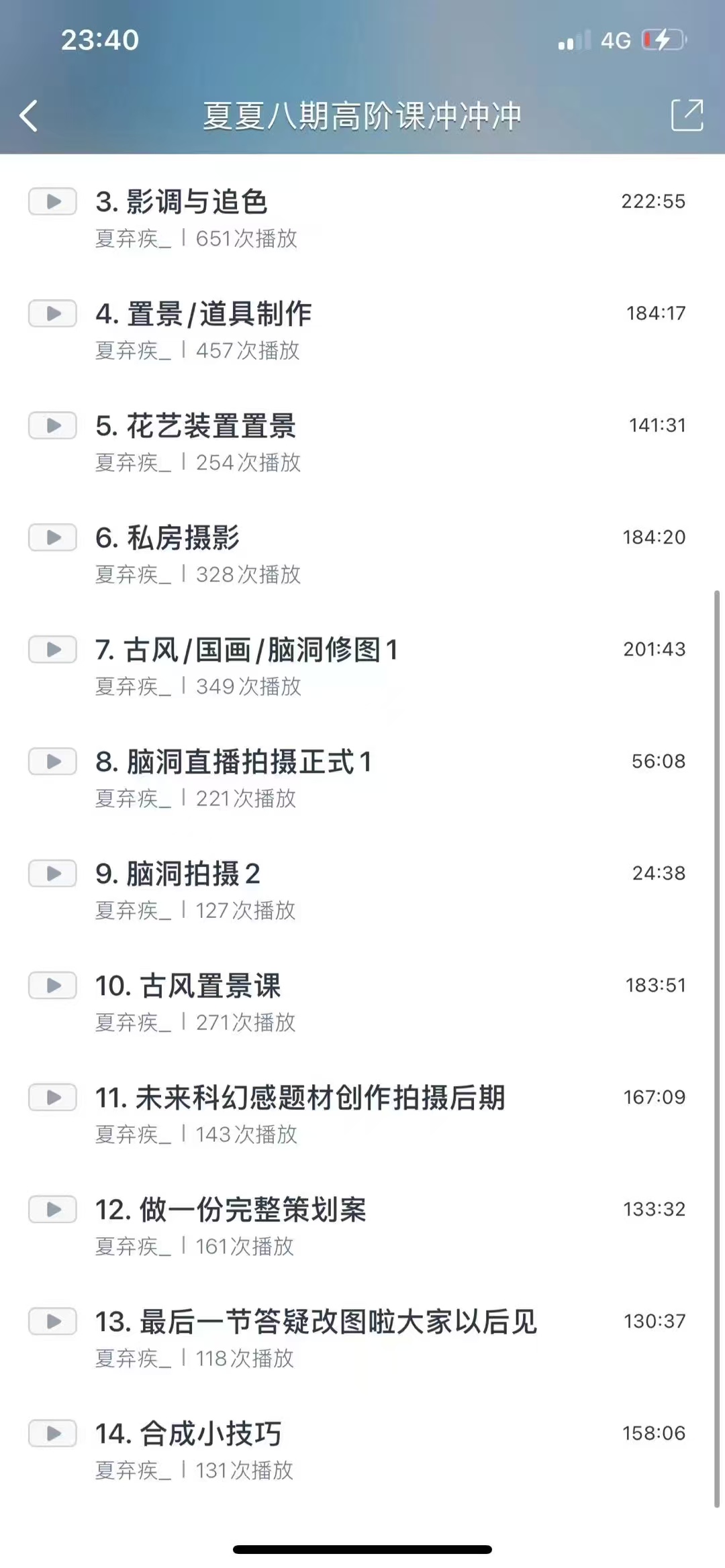Open lesson 6 私房摄影
This screenshot has width=725, height=1568.
(167, 538)
